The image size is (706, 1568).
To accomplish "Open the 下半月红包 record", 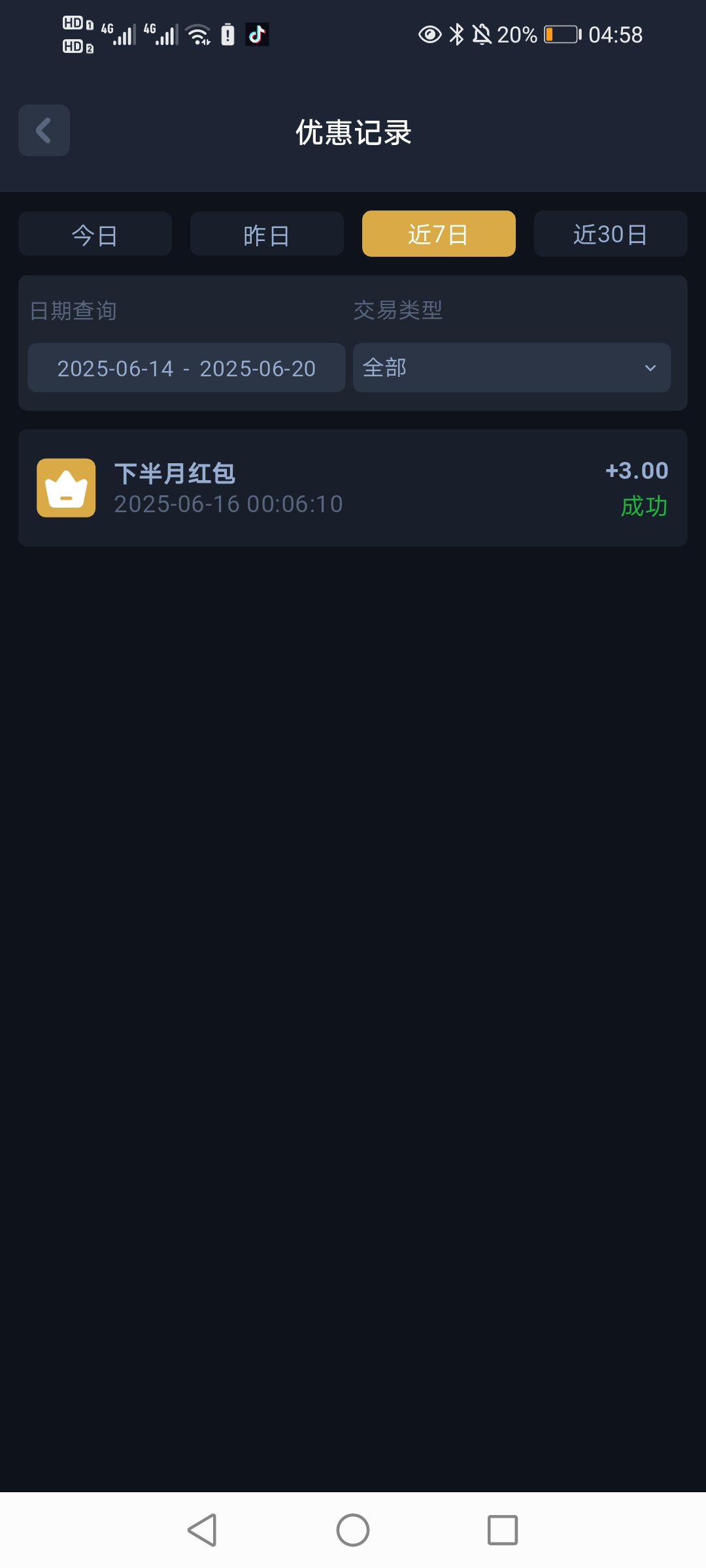I will coord(353,488).
